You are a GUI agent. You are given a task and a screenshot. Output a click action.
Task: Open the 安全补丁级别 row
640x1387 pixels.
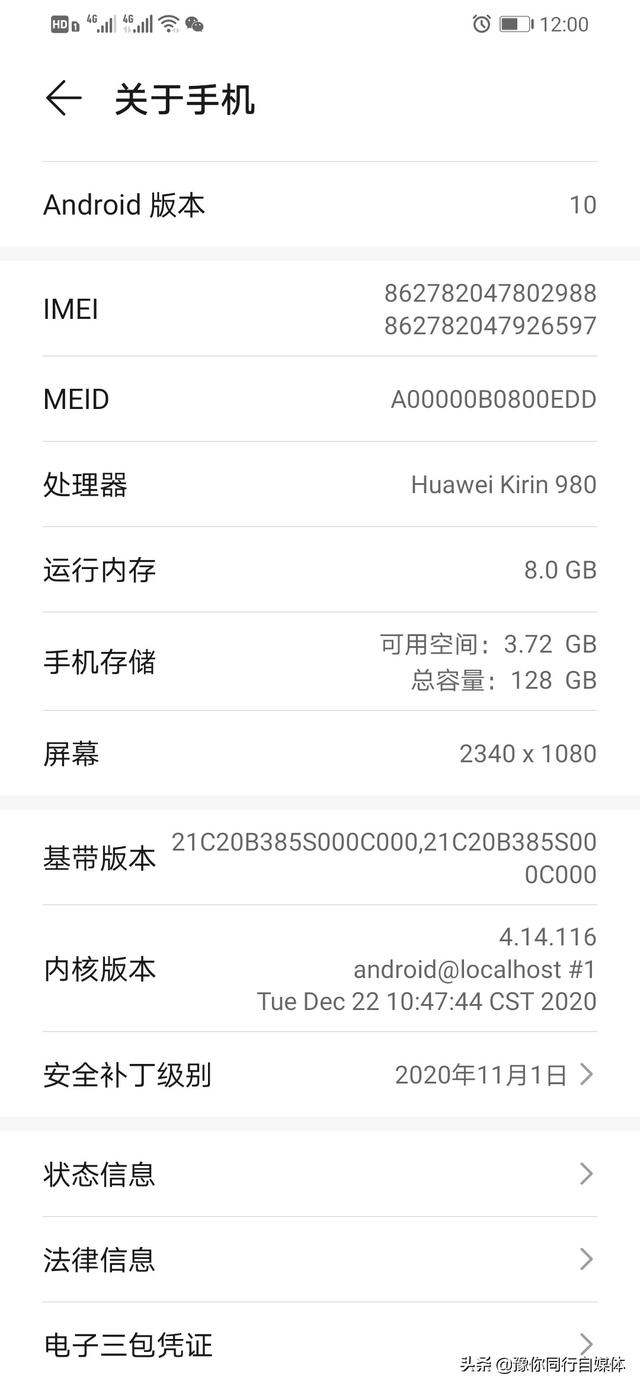tap(320, 1075)
